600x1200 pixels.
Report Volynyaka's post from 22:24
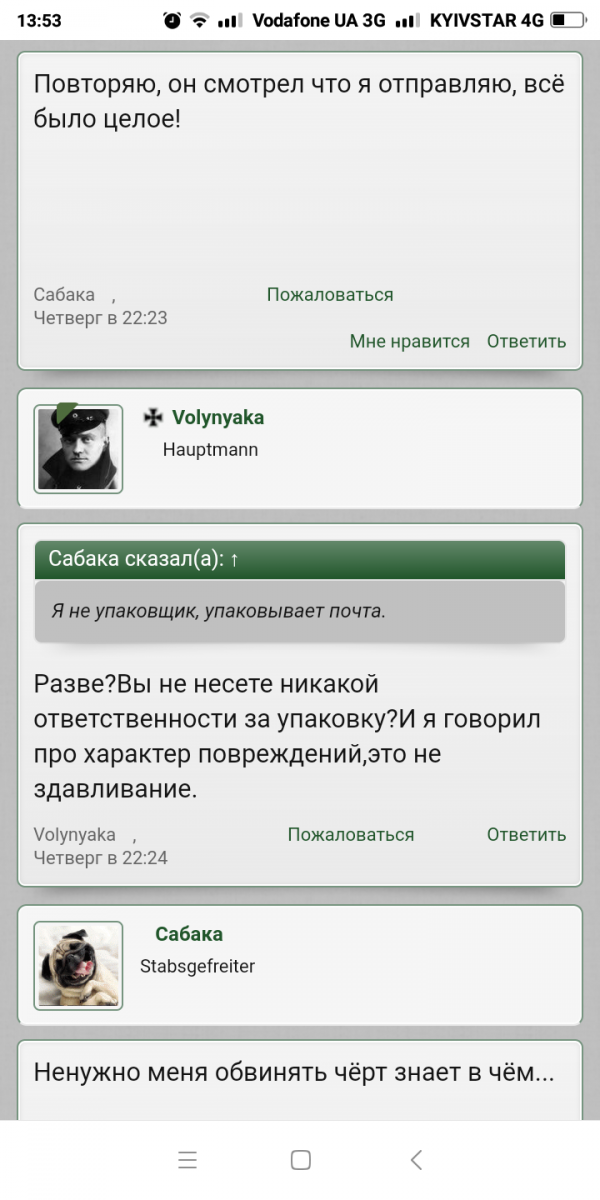pyautogui.click(x=350, y=834)
